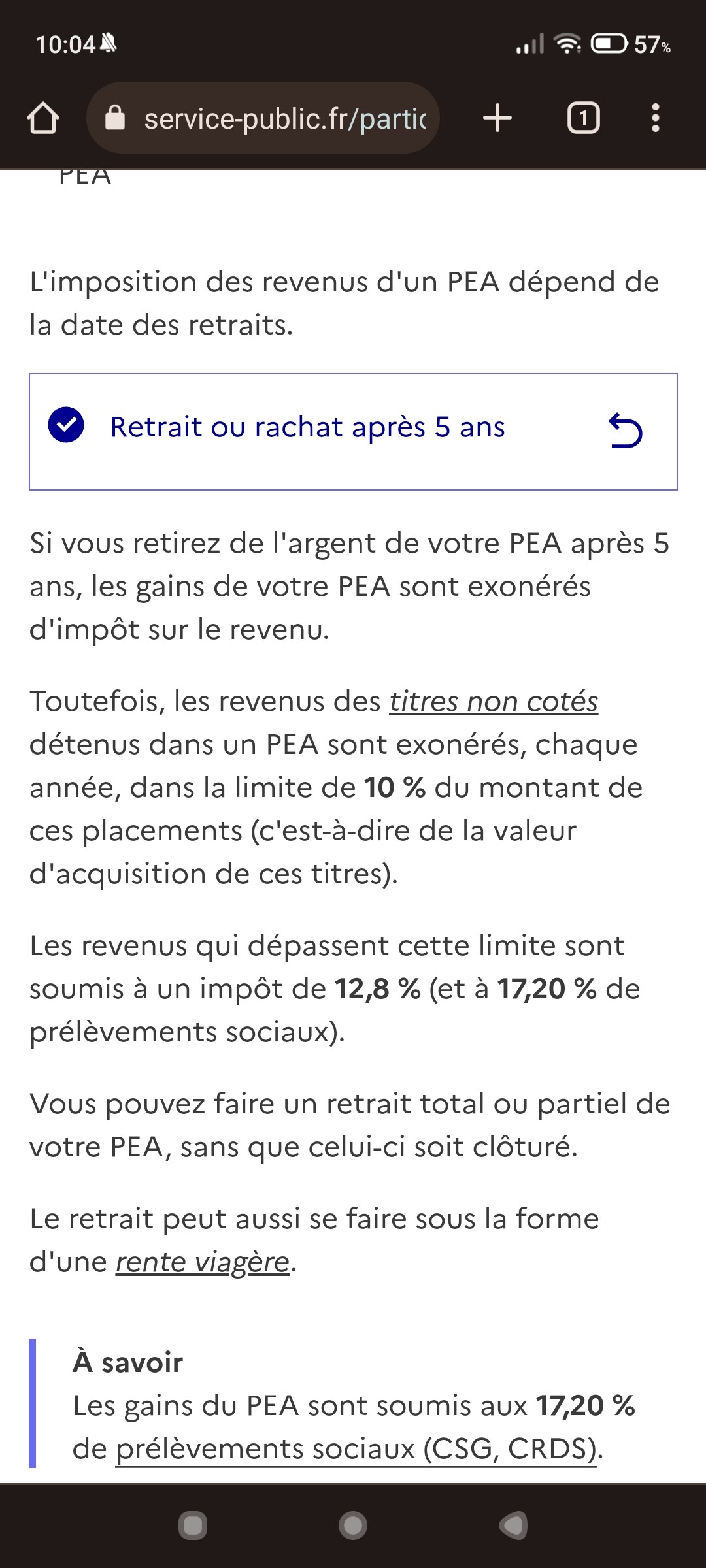Open a new browser tab
The width and height of the screenshot is (706, 1568).
[497, 118]
